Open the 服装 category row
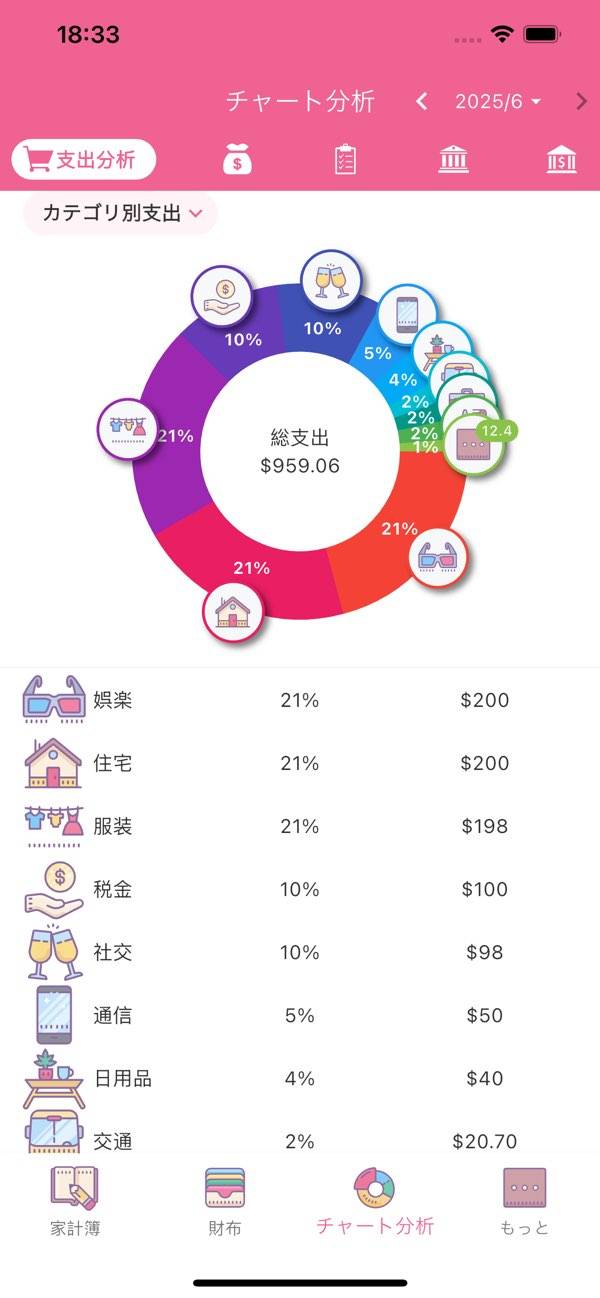 point(300,826)
